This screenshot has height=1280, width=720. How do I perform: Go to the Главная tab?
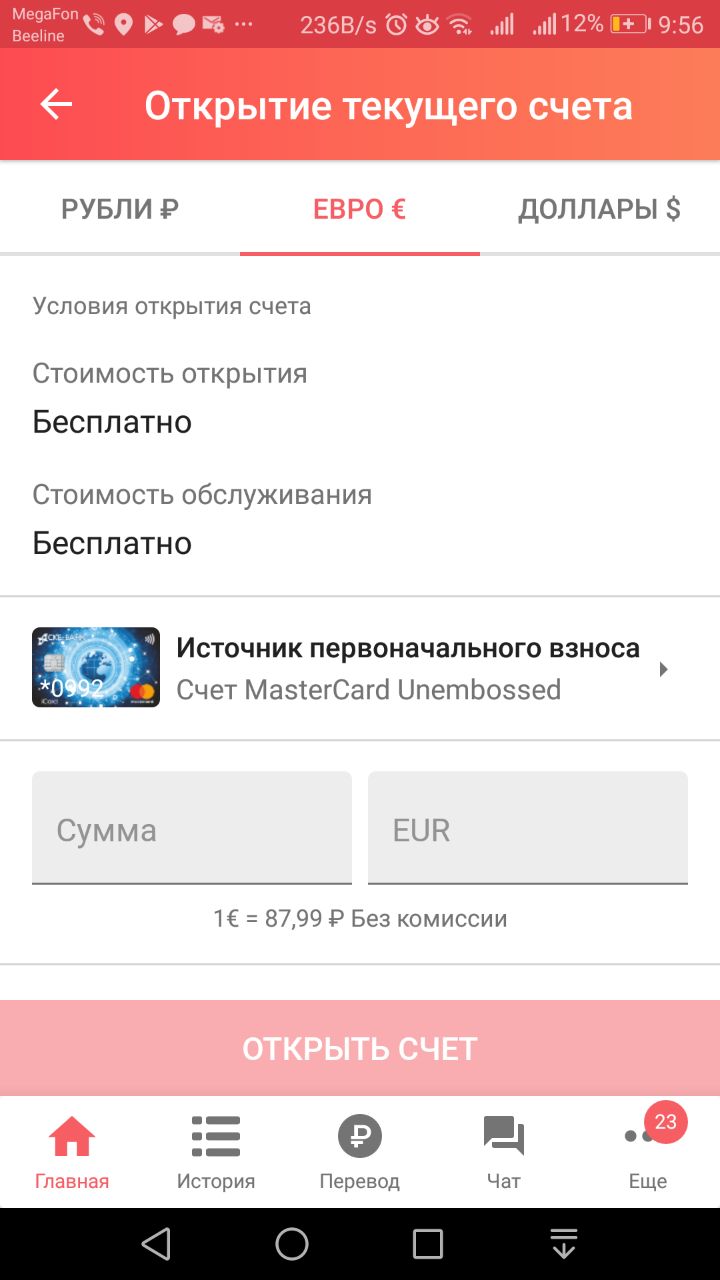(x=72, y=1153)
